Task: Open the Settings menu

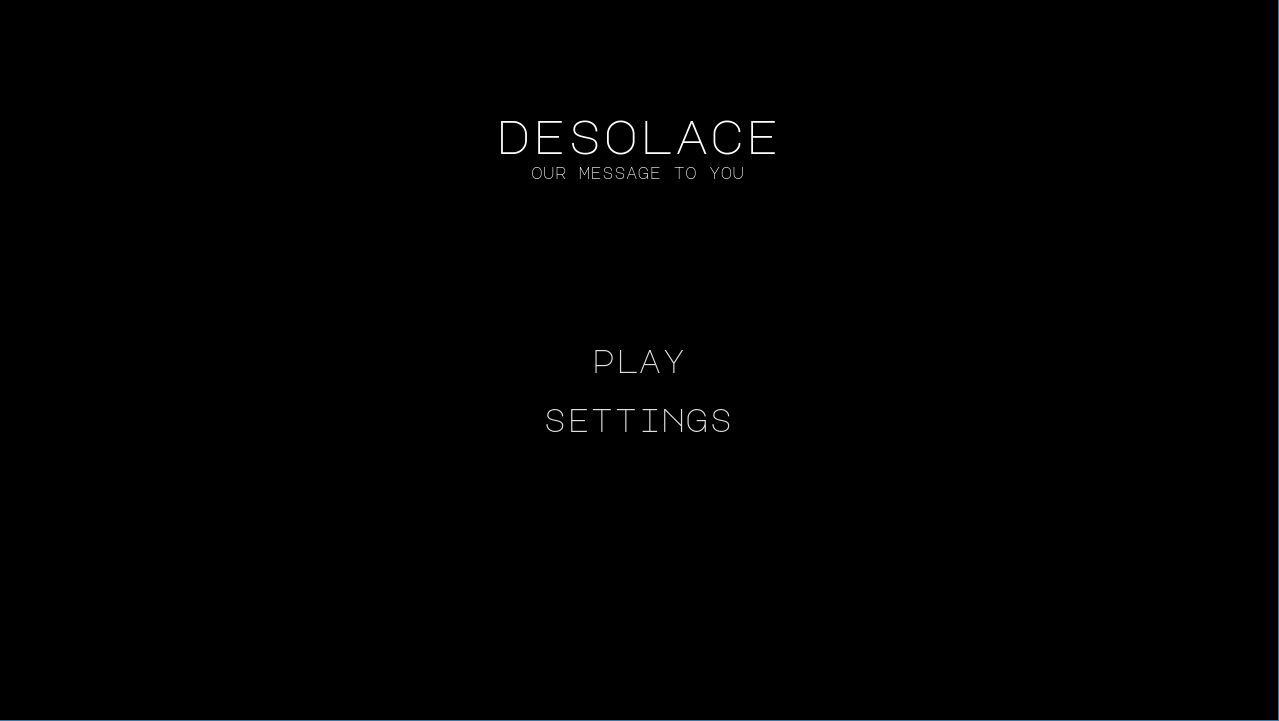Action: tap(638, 421)
